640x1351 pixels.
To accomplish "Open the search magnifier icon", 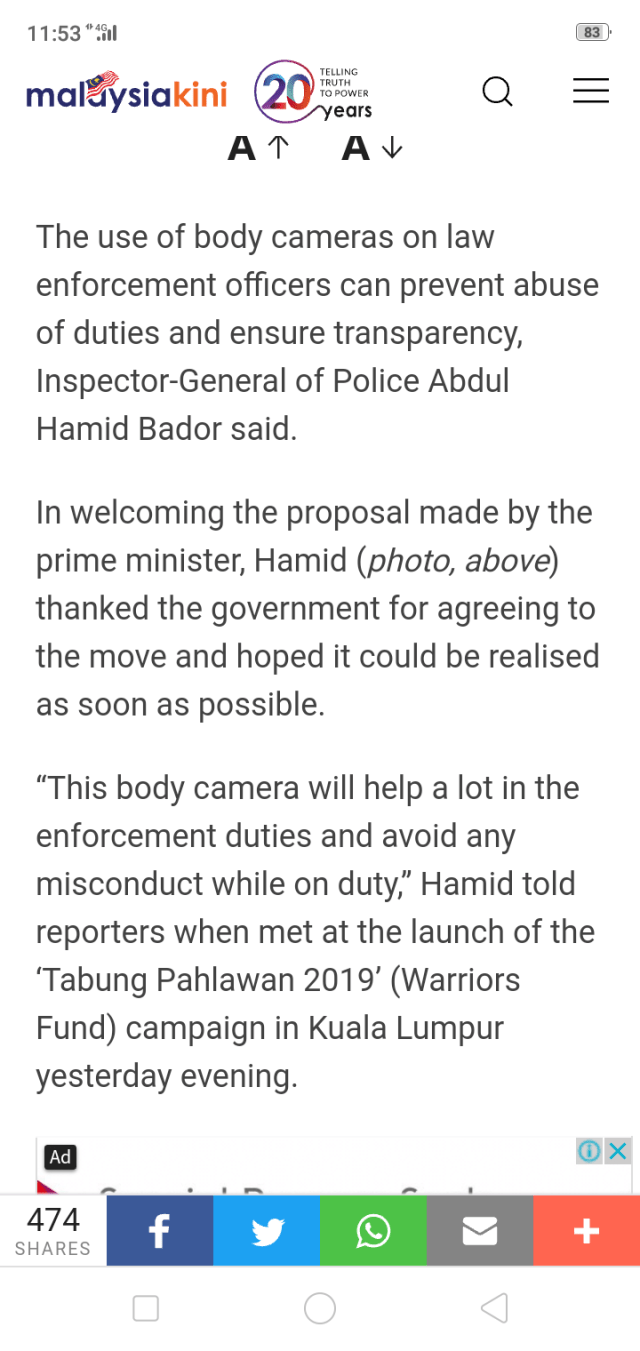I will [497, 92].
